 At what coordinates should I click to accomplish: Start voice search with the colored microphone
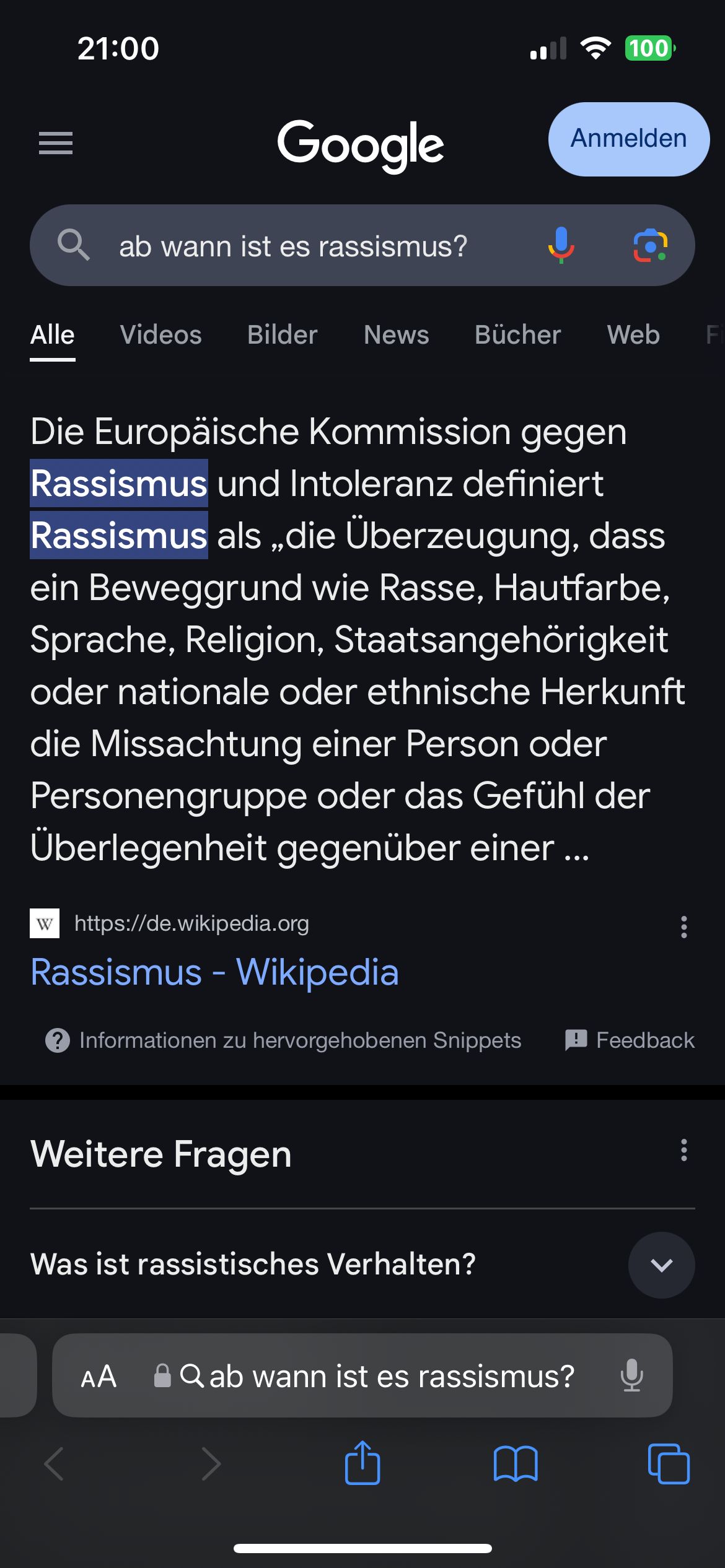[x=561, y=245]
